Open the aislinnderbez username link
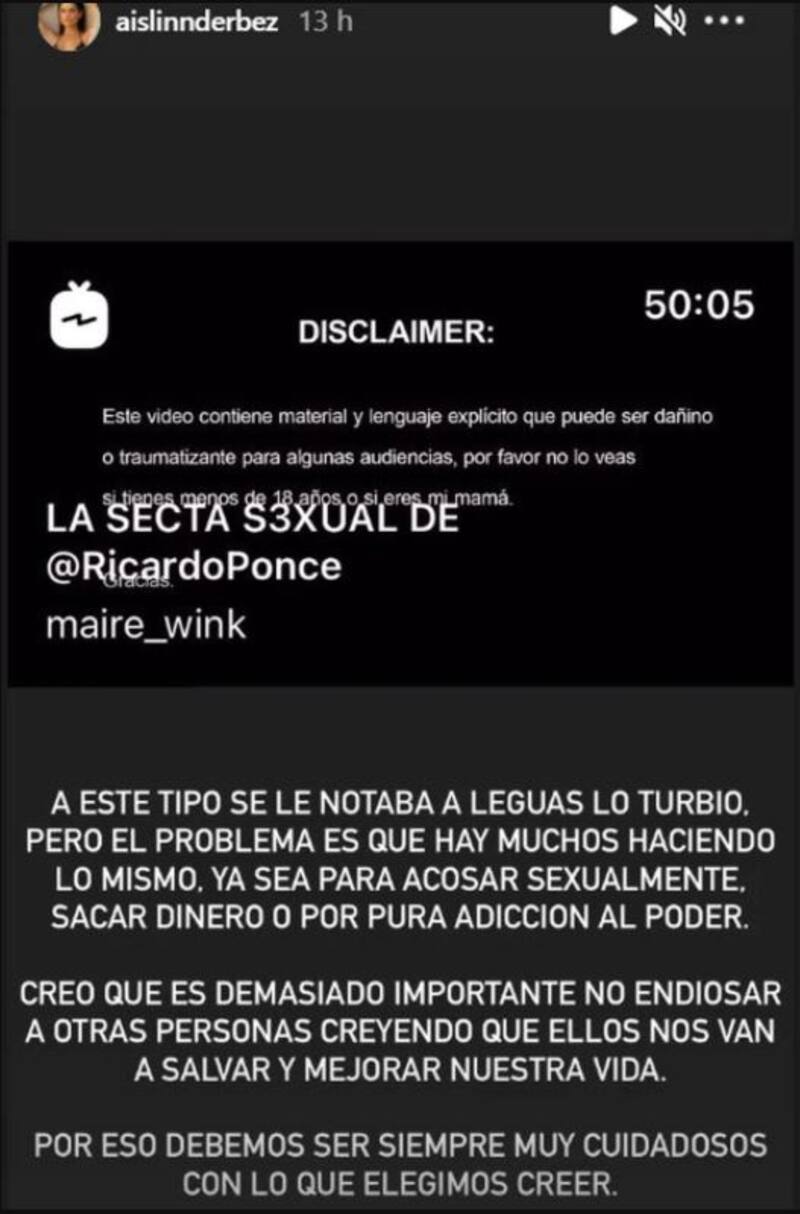Viewport: 800px width, 1214px height. pyautogui.click(x=196, y=22)
